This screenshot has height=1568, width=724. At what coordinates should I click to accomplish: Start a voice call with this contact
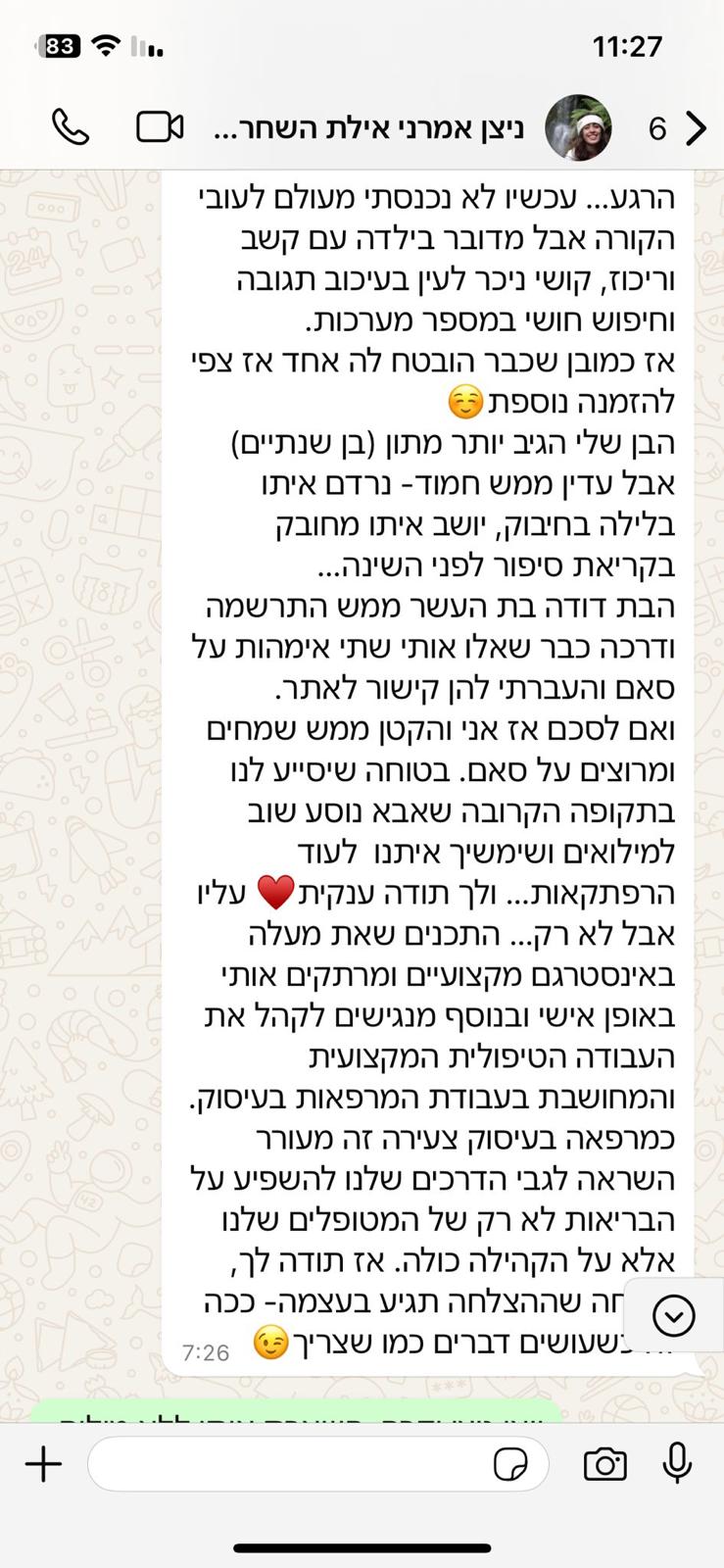(71, 127)
